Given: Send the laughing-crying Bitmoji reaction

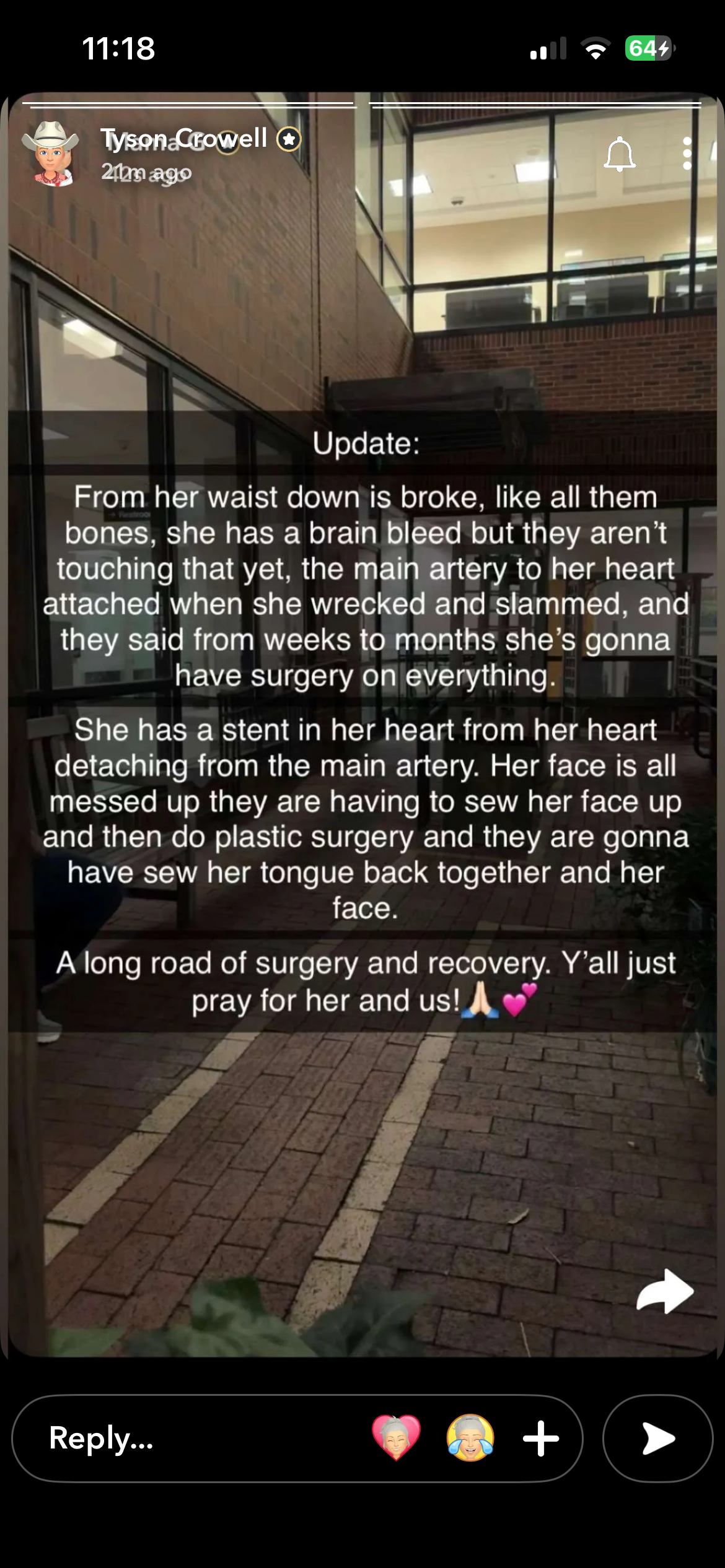Looking at the screenshot, I should pyautogui.click(x=470, y=1438).
